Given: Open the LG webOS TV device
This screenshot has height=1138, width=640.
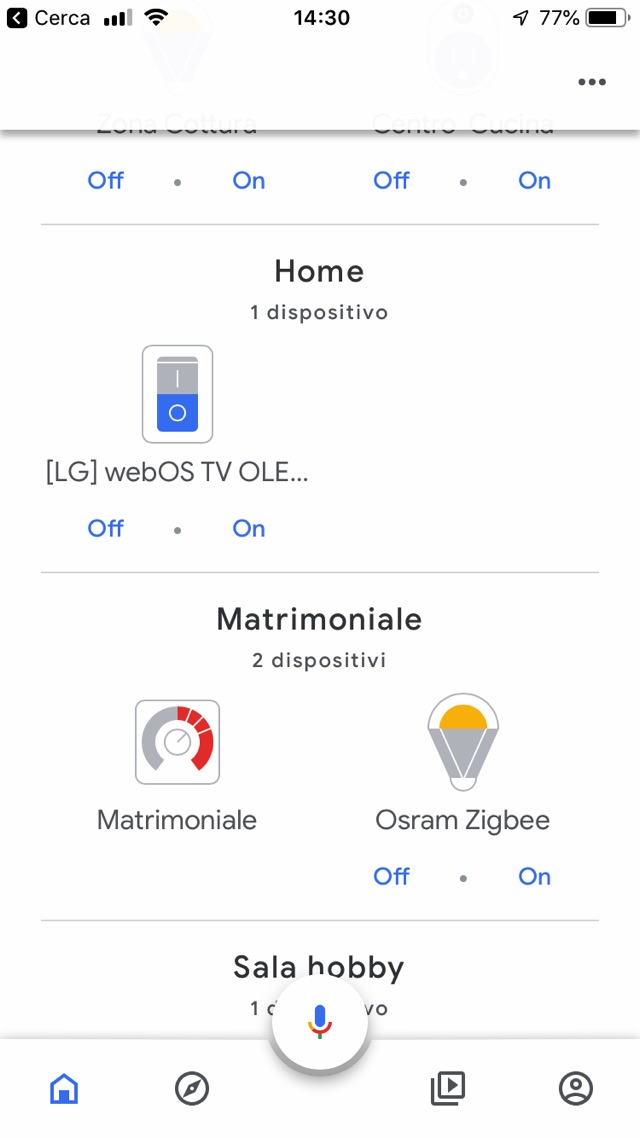Looking at the screenshot, I should point(177,394).
